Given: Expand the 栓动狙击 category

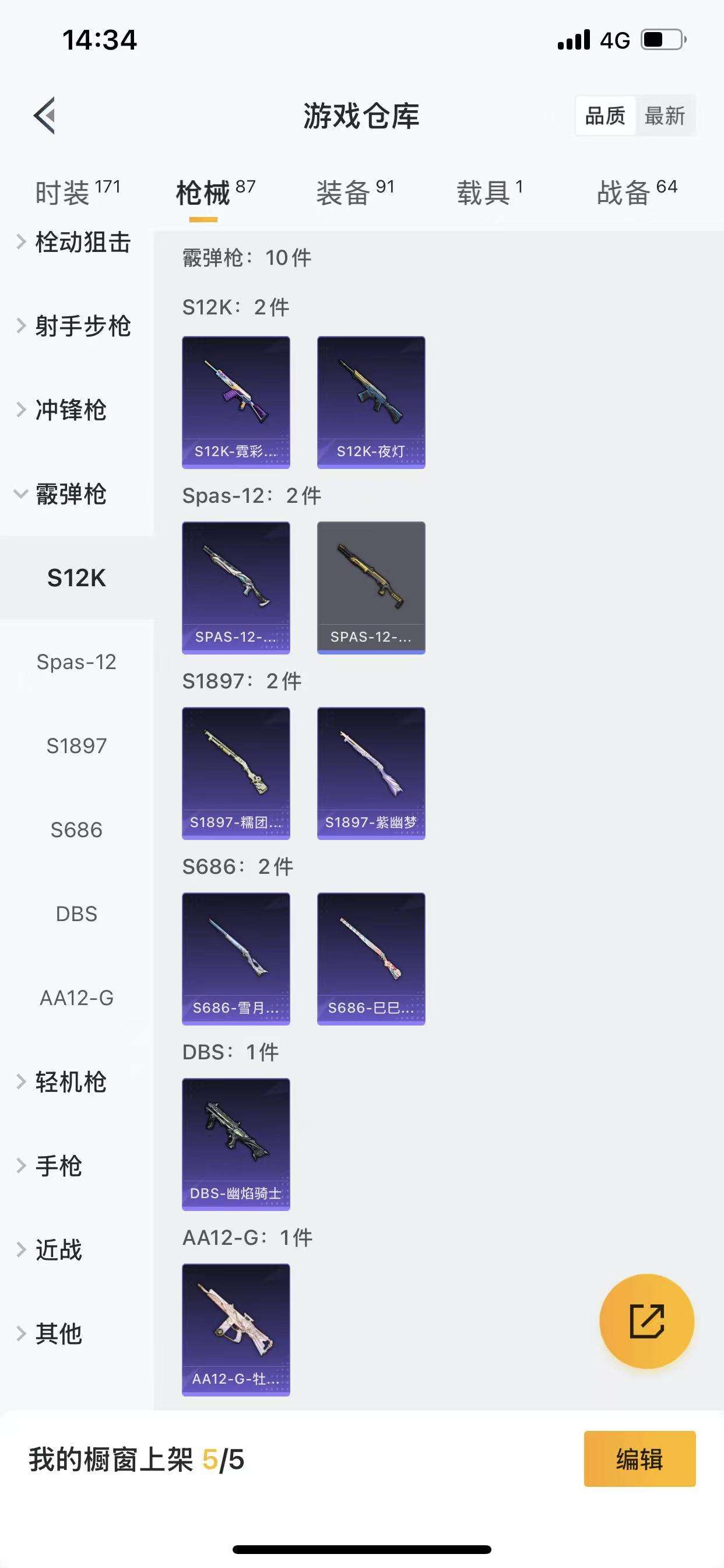Looking at the screenshot, I should click(74, 242).
